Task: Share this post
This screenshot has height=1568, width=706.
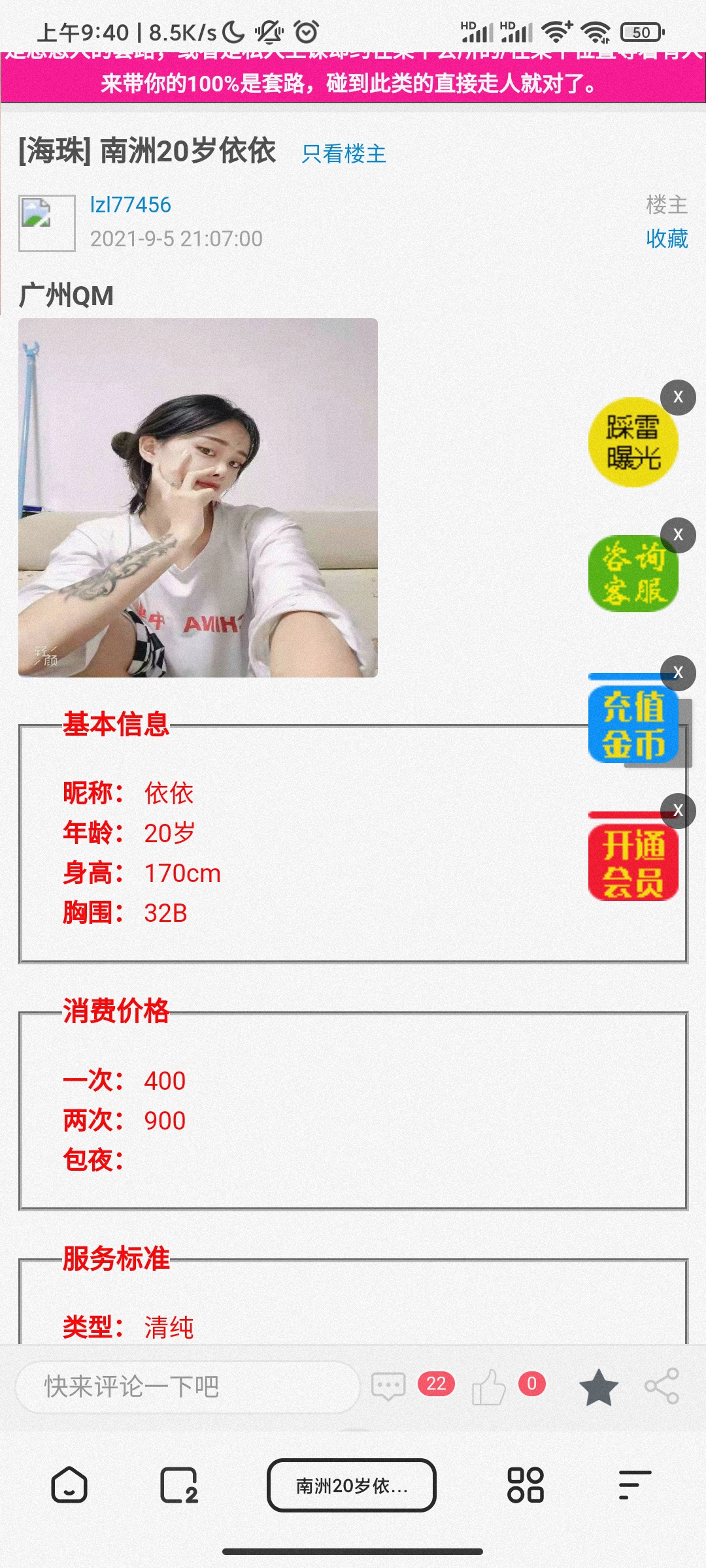Action: 662,1386
